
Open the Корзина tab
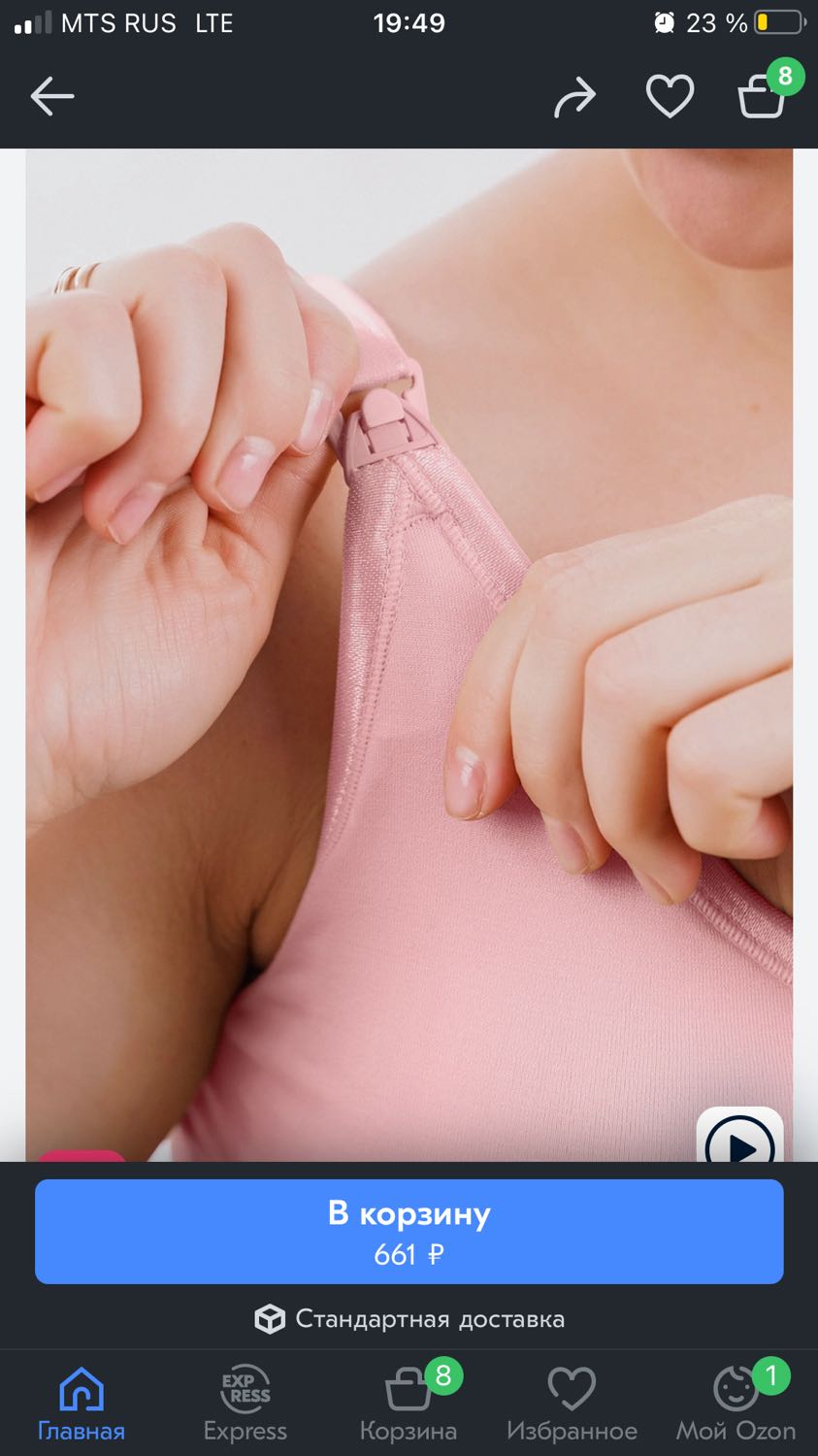(x=409, y=1404)
